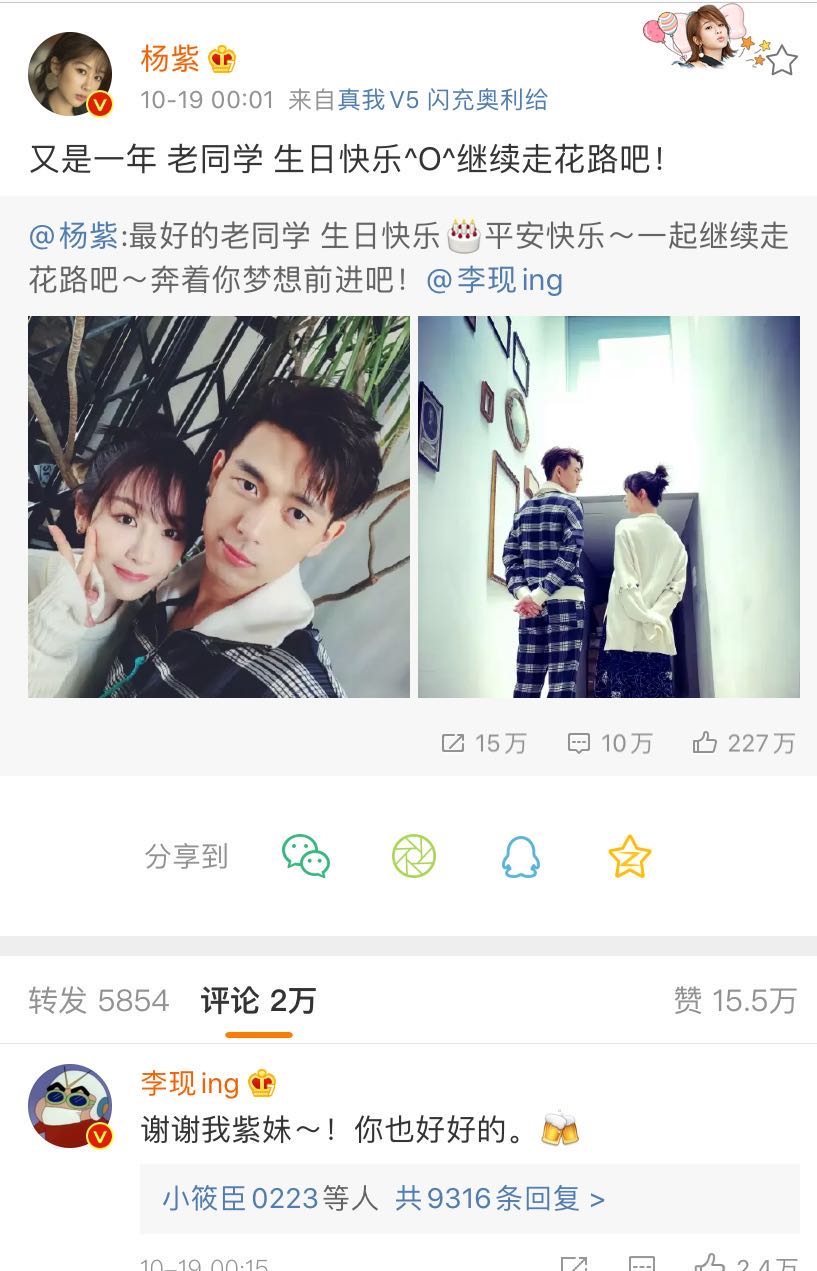Image resolution: width=817 pixels, height=1271 pixels.
Task: Open the @李现ing mention link
Action: click(x=494, y=280)
